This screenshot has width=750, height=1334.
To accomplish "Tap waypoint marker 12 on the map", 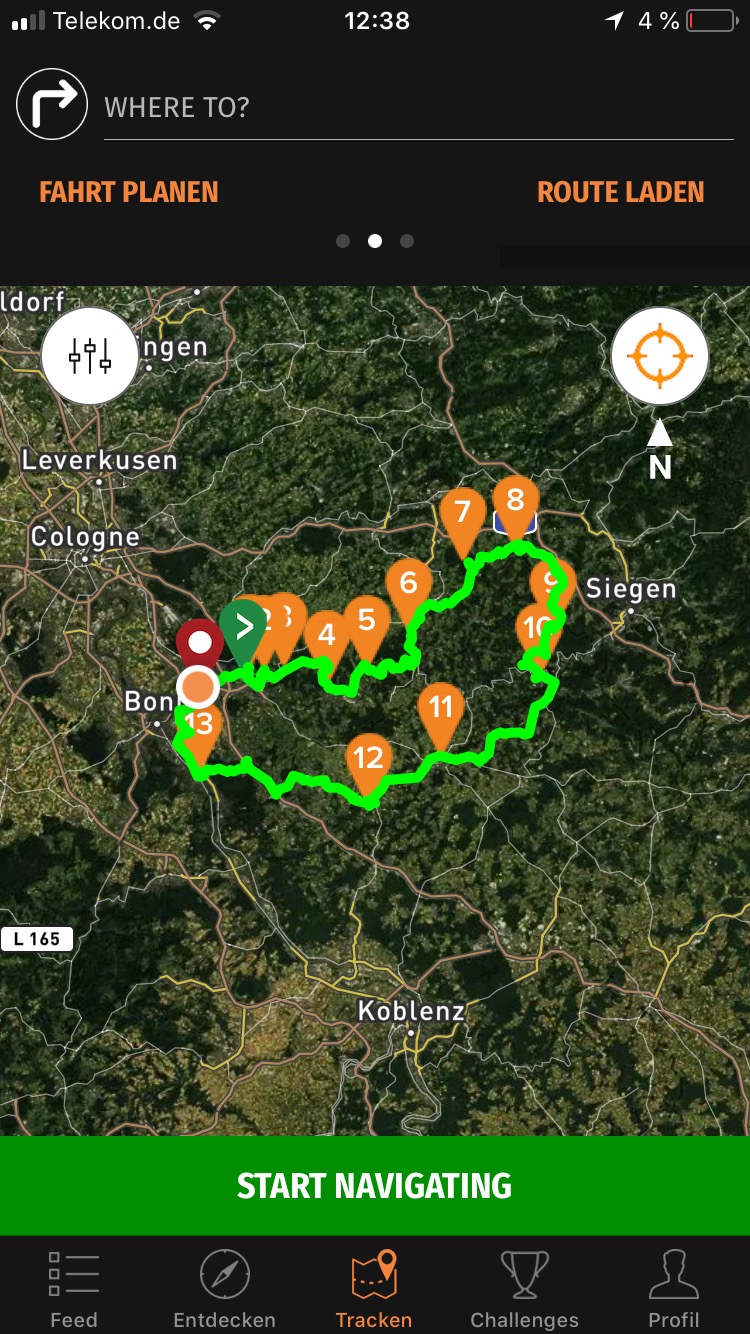I will tap(369, 762).
